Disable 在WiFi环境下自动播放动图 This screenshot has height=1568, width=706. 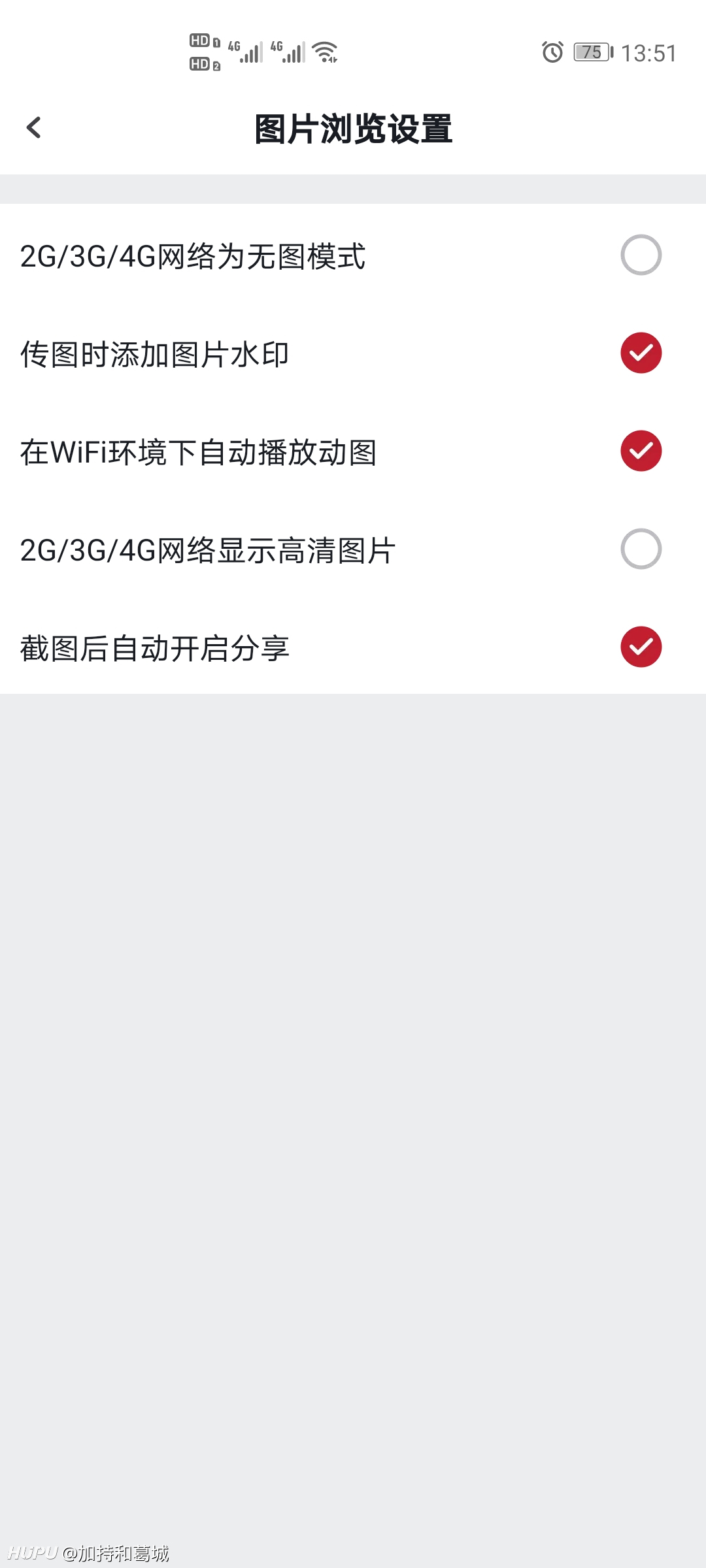(641, 451)
